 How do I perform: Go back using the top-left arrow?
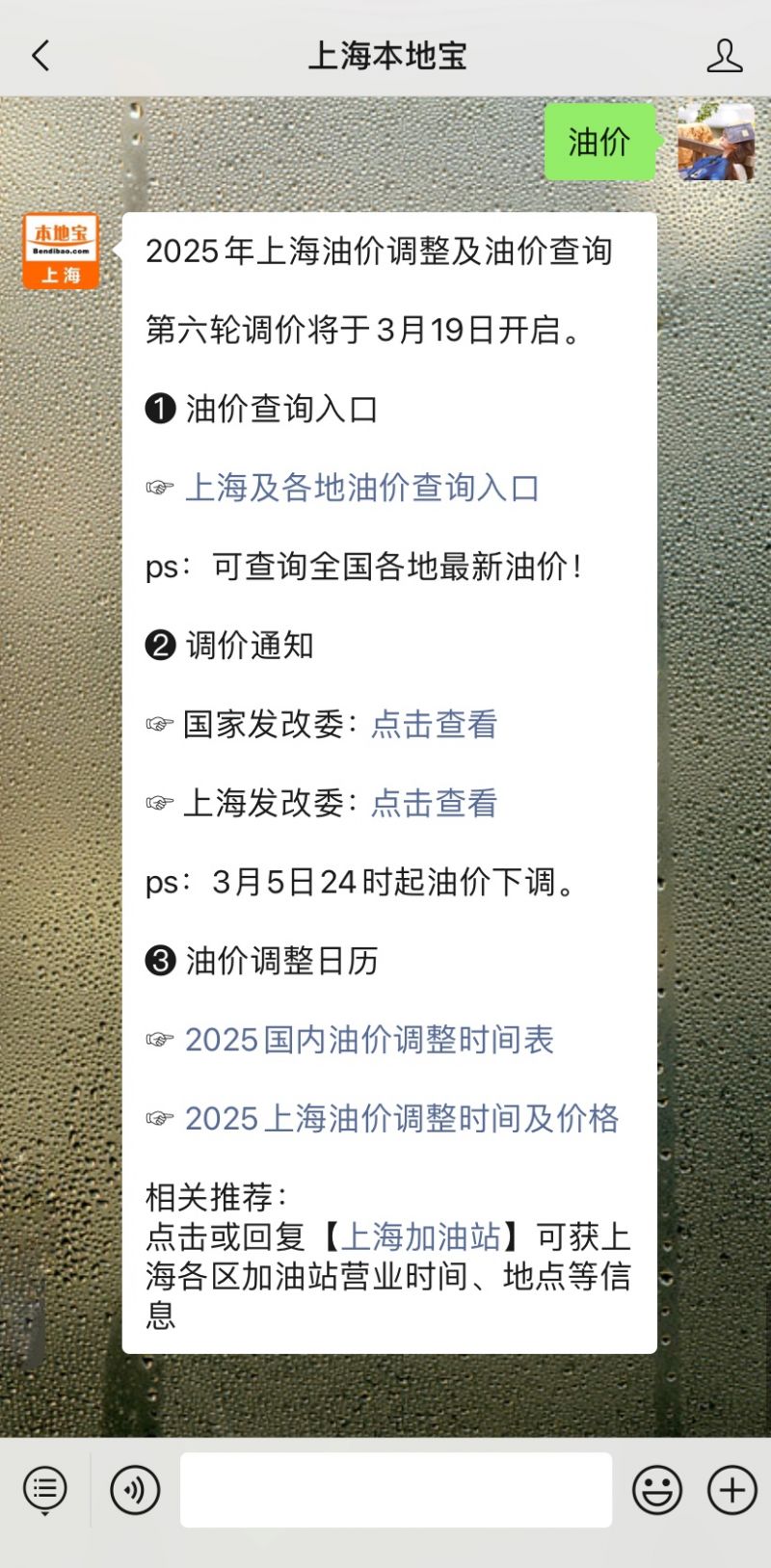[40, 56]
